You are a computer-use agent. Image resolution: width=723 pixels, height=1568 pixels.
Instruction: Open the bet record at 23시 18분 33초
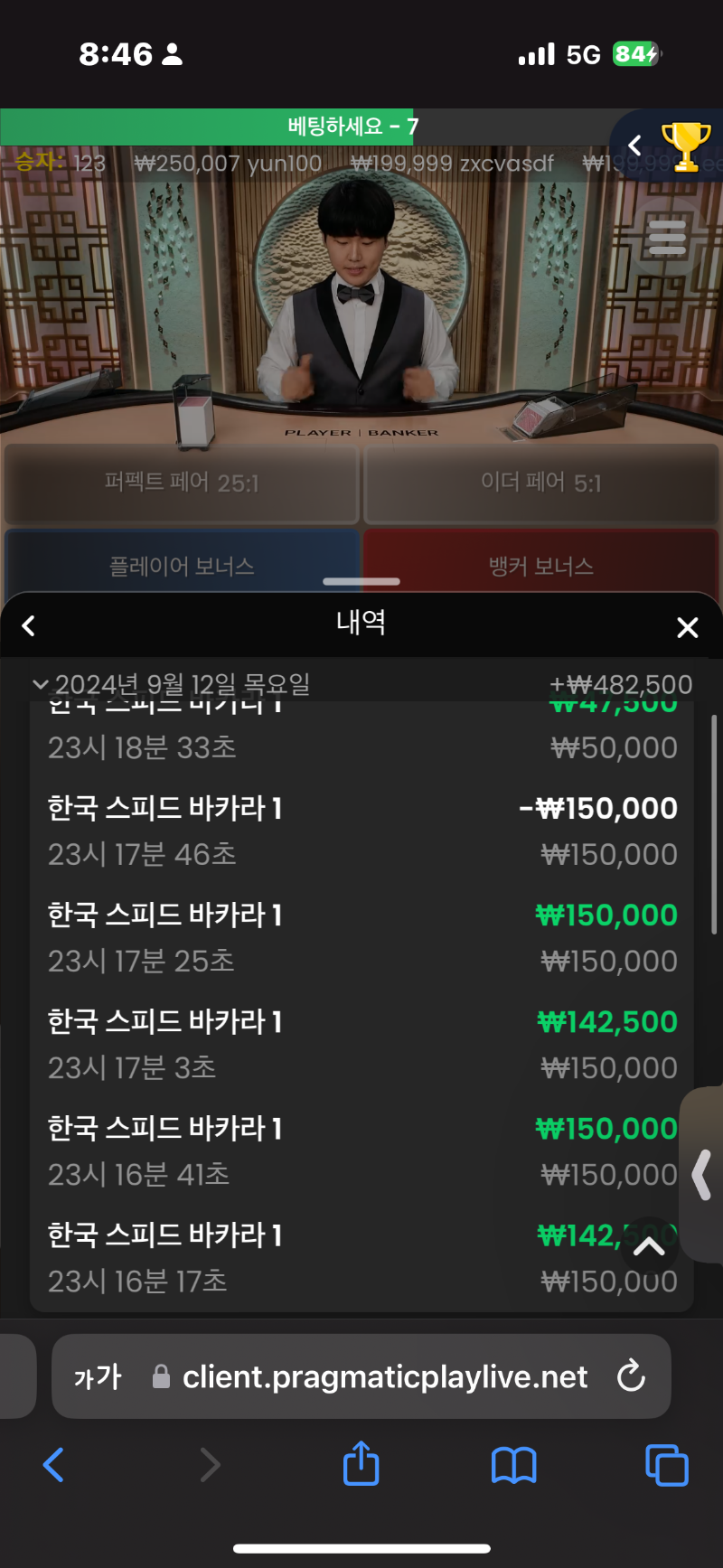click(x=361, y=734)
